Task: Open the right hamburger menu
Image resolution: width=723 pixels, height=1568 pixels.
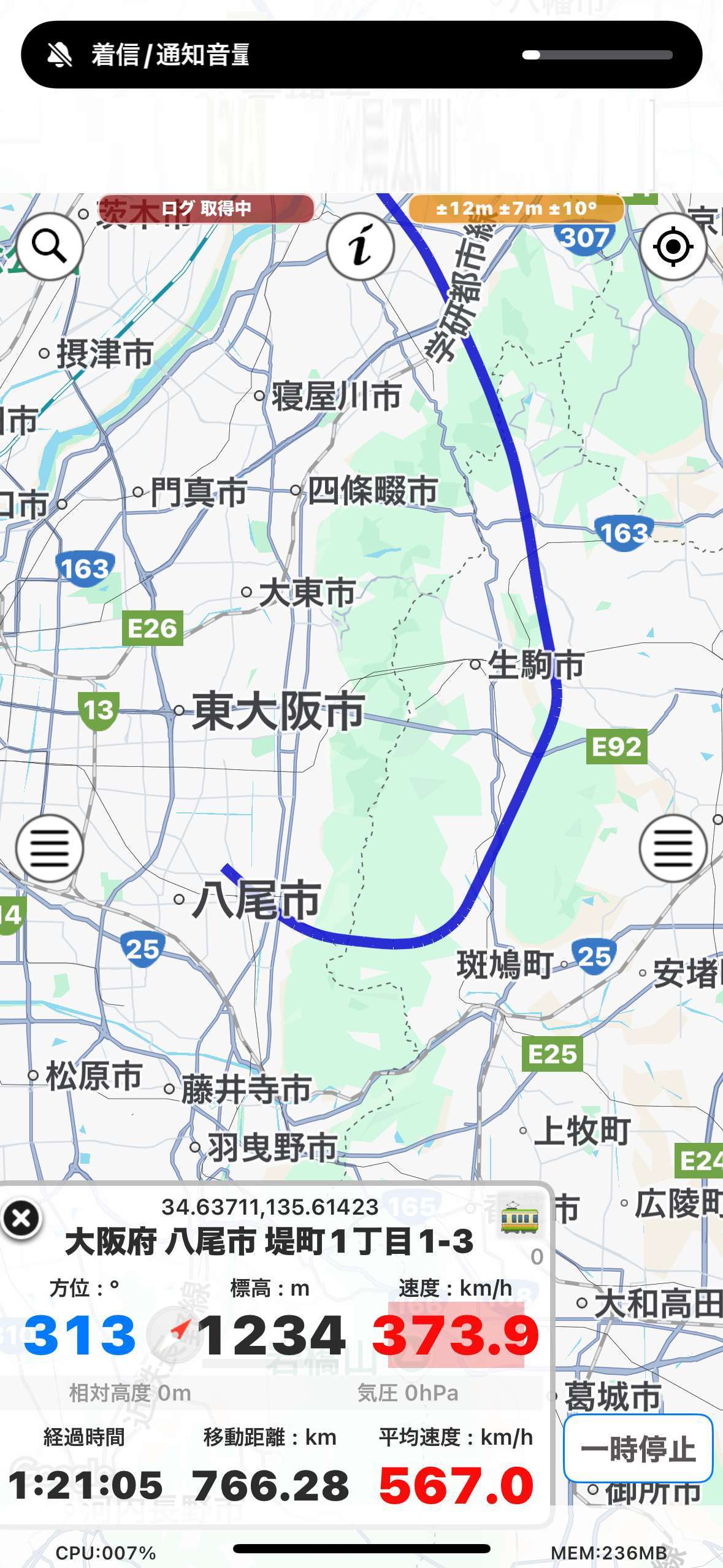Action: [x=673, y=848]
